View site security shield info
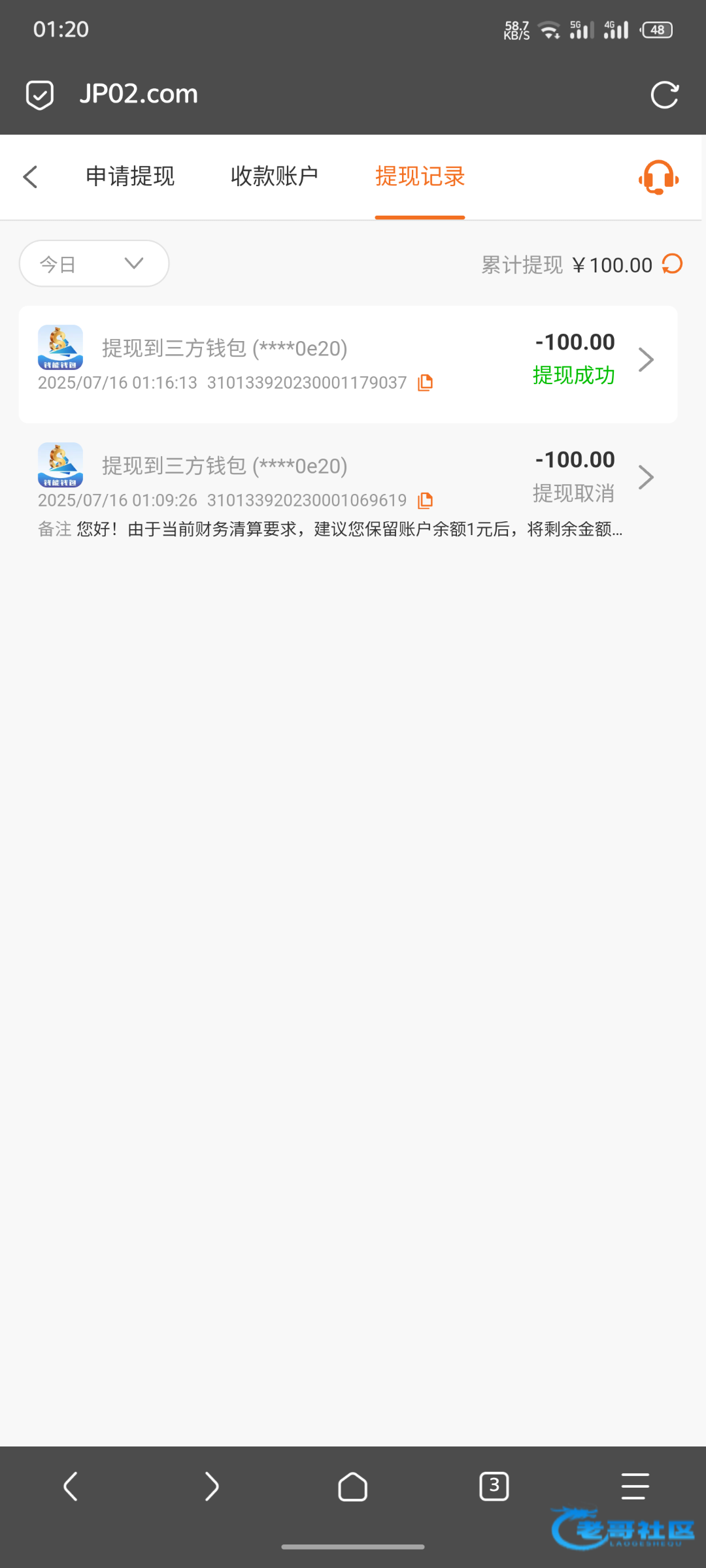The image size is (706, 1568). tap(40, 95)
